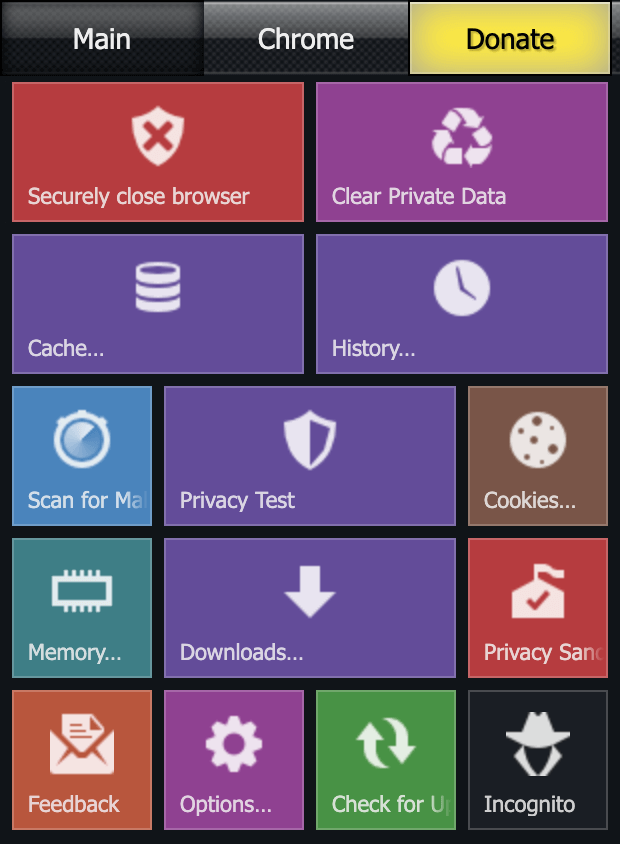Switch to the Main tab

[x=102, y=39]
